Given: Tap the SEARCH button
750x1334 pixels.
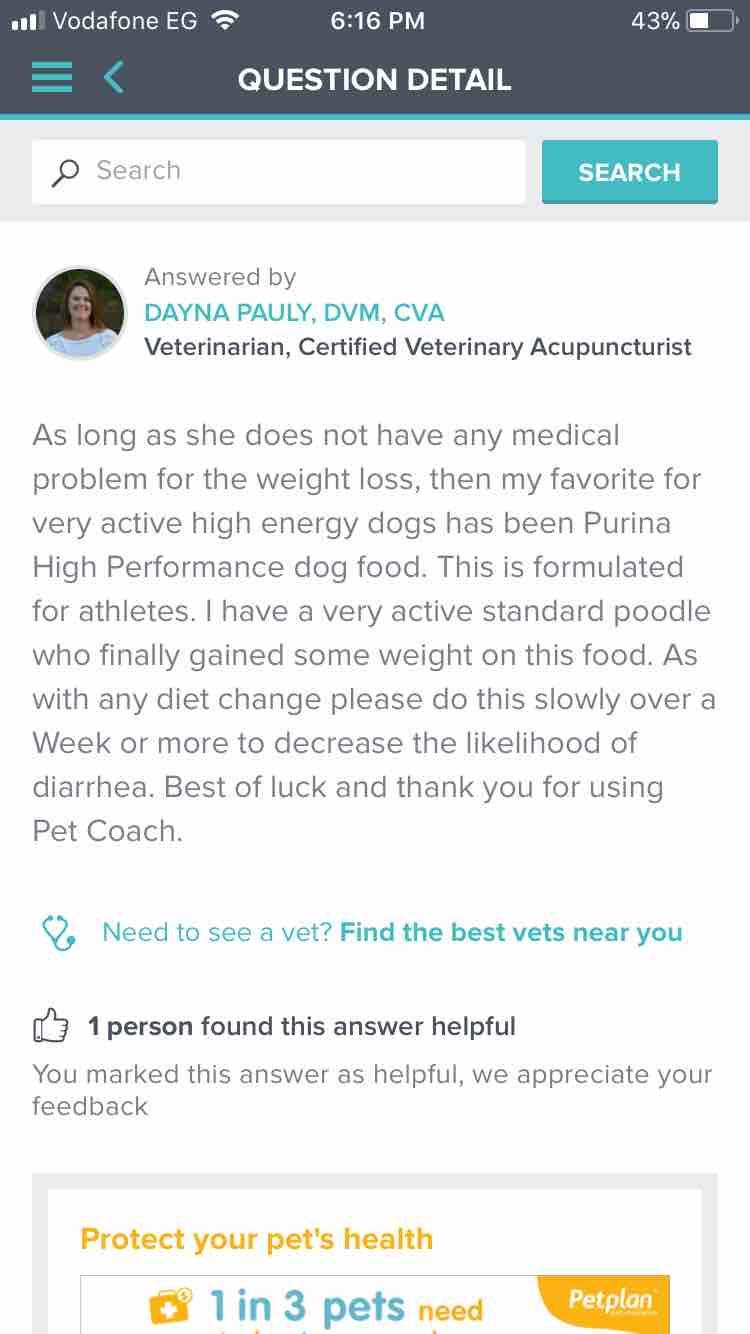Looking at the screenshot, I should click(x=629, y=172).
